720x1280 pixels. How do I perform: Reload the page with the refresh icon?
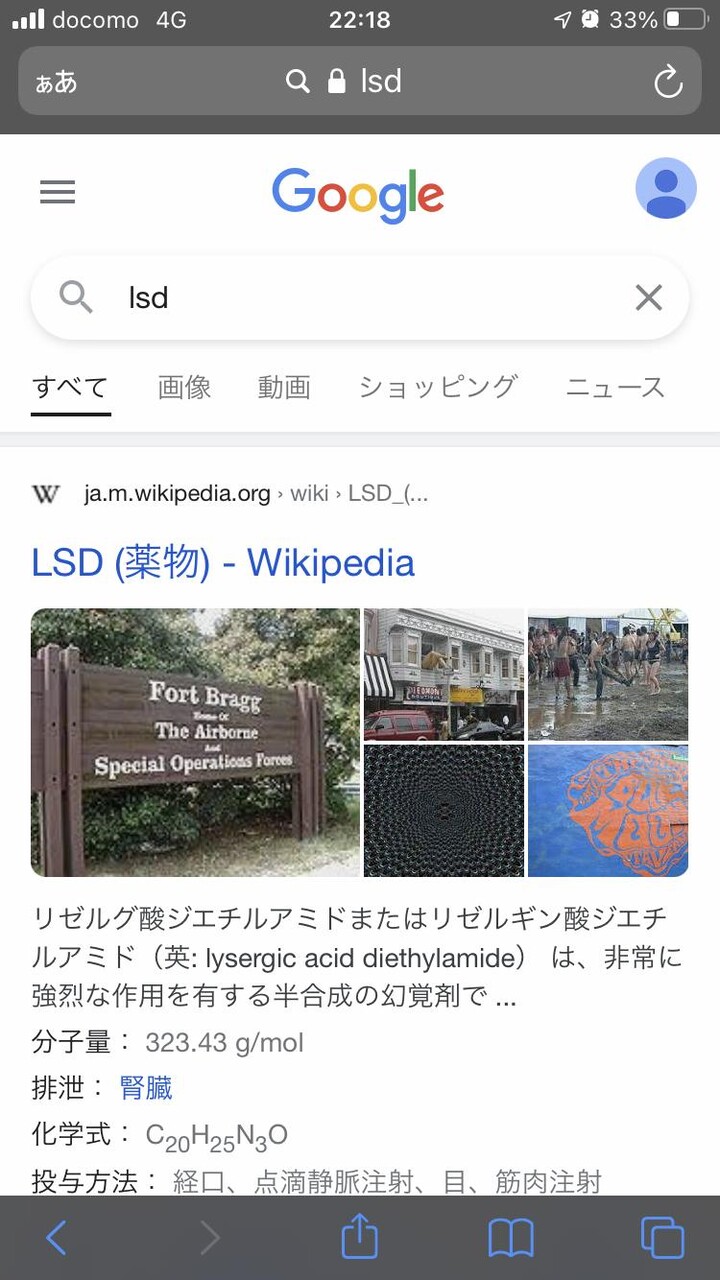click(667, 82)
